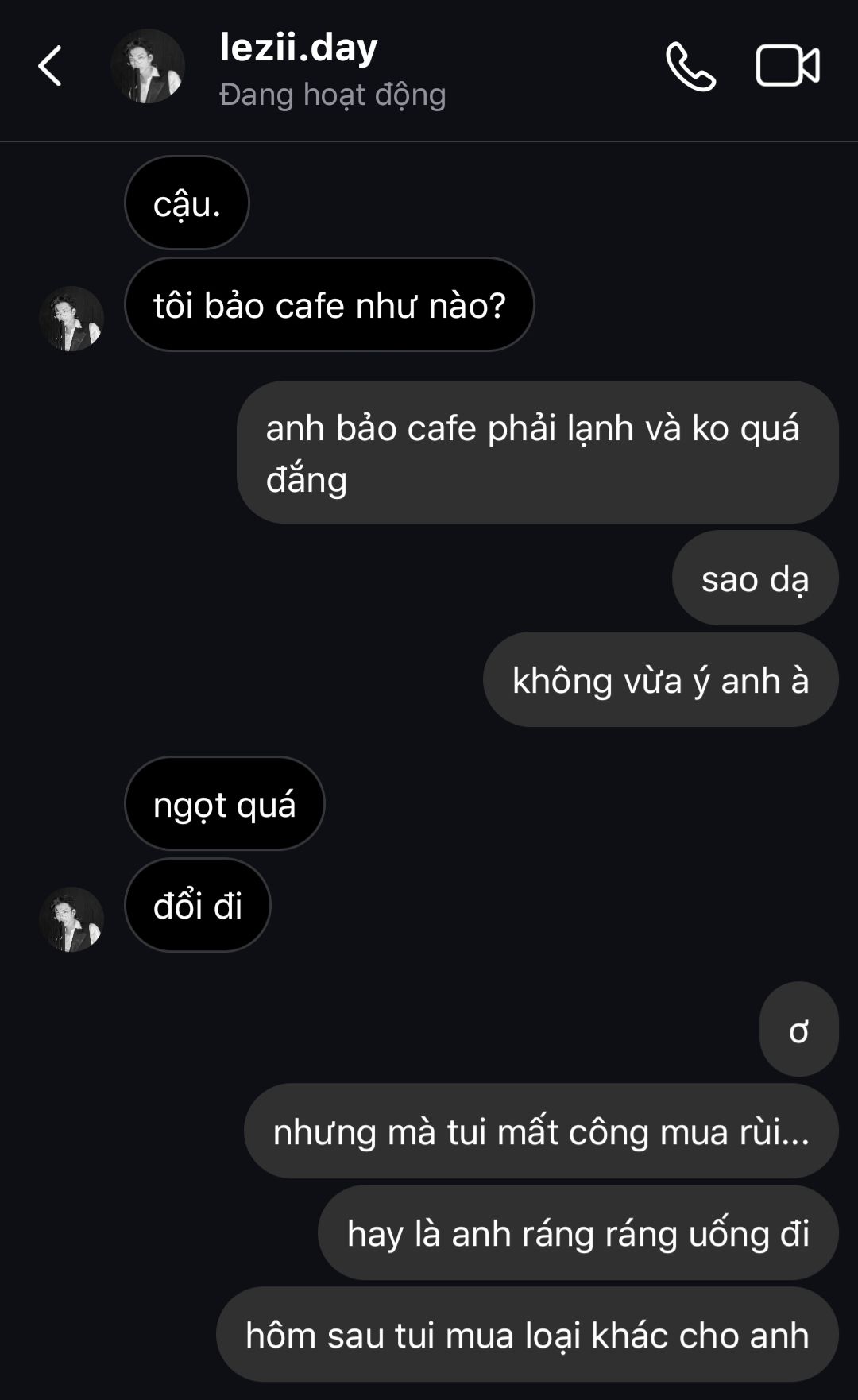The height and width of the screenshot is (1400, 858).
Task: Open lezii.day profile from header name
Action: pos(299,48)
